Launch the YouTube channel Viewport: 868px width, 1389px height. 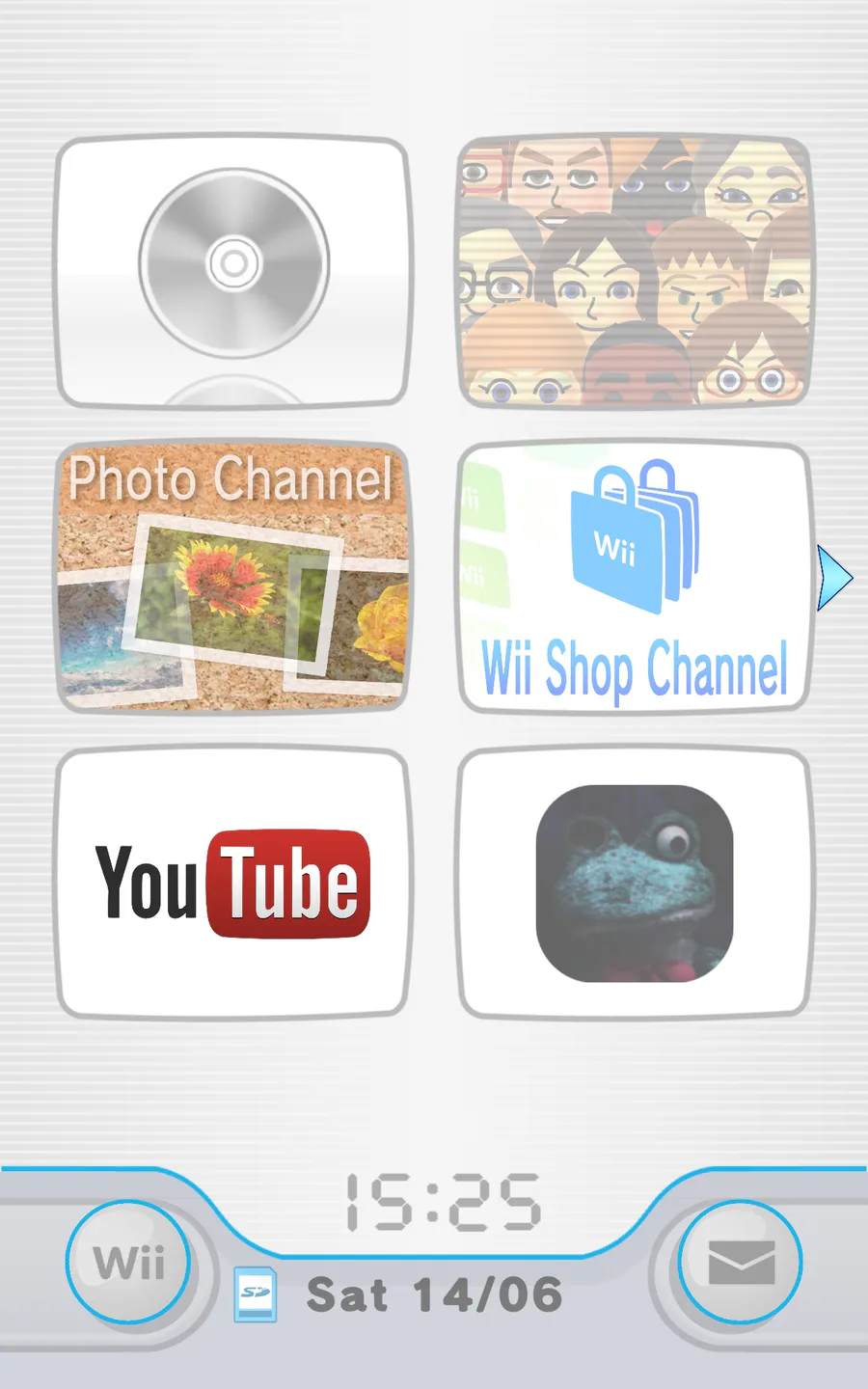pos(232,883)
